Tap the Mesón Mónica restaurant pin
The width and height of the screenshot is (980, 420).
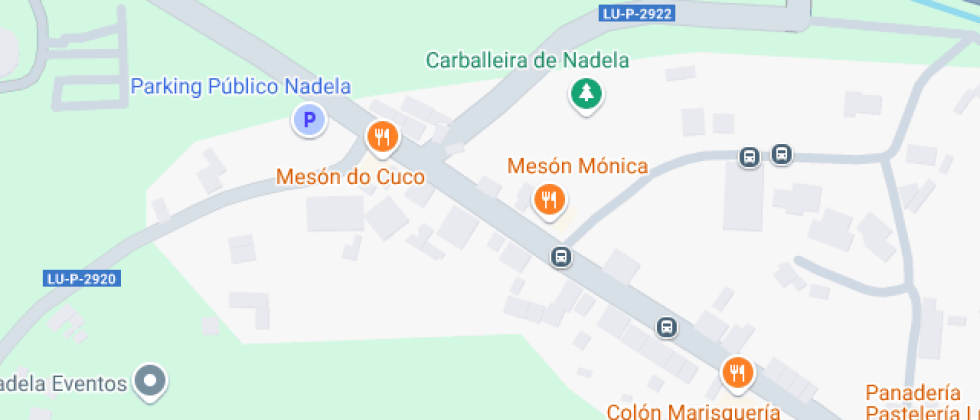point(548,199)
